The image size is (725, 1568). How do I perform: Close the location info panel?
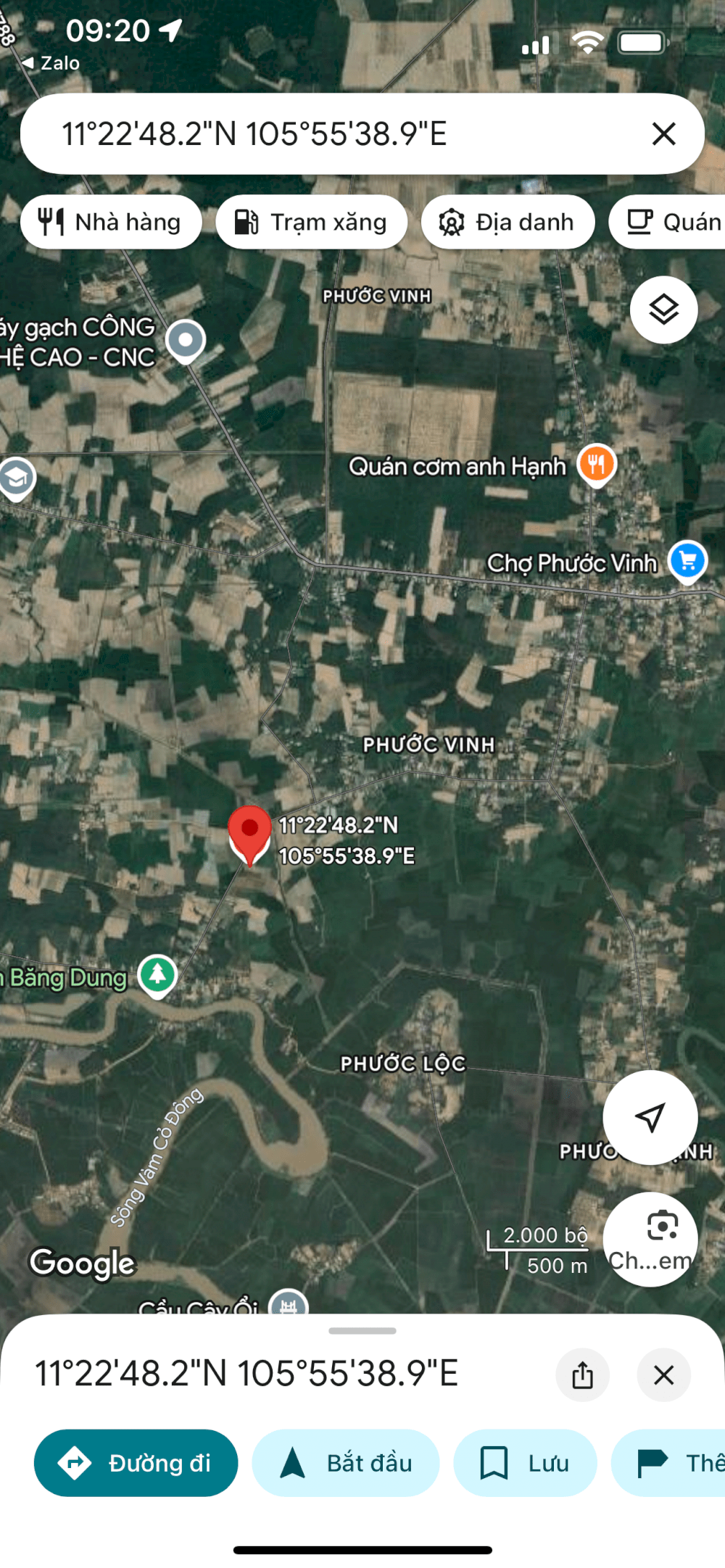[663, 1374]
